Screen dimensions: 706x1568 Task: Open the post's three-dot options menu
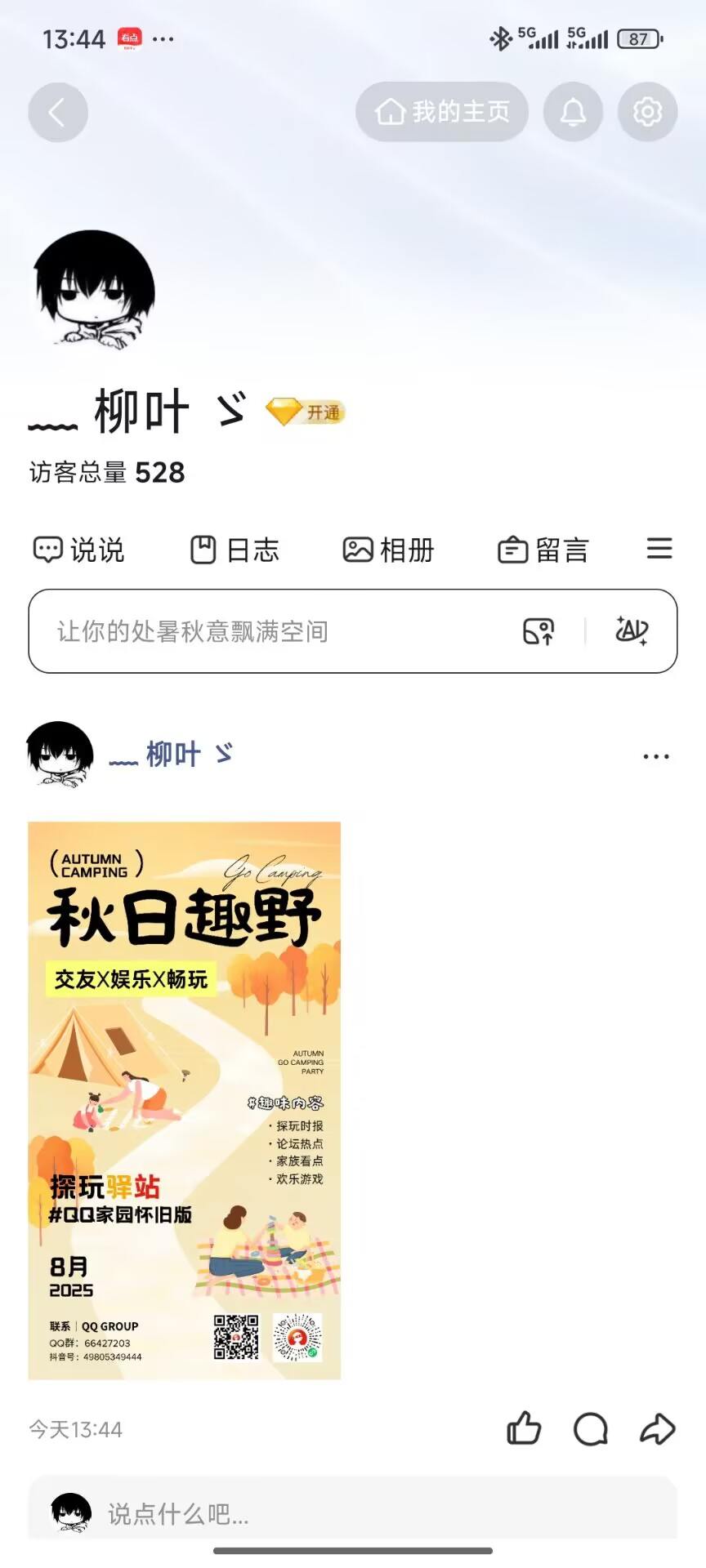pos(655,756)
